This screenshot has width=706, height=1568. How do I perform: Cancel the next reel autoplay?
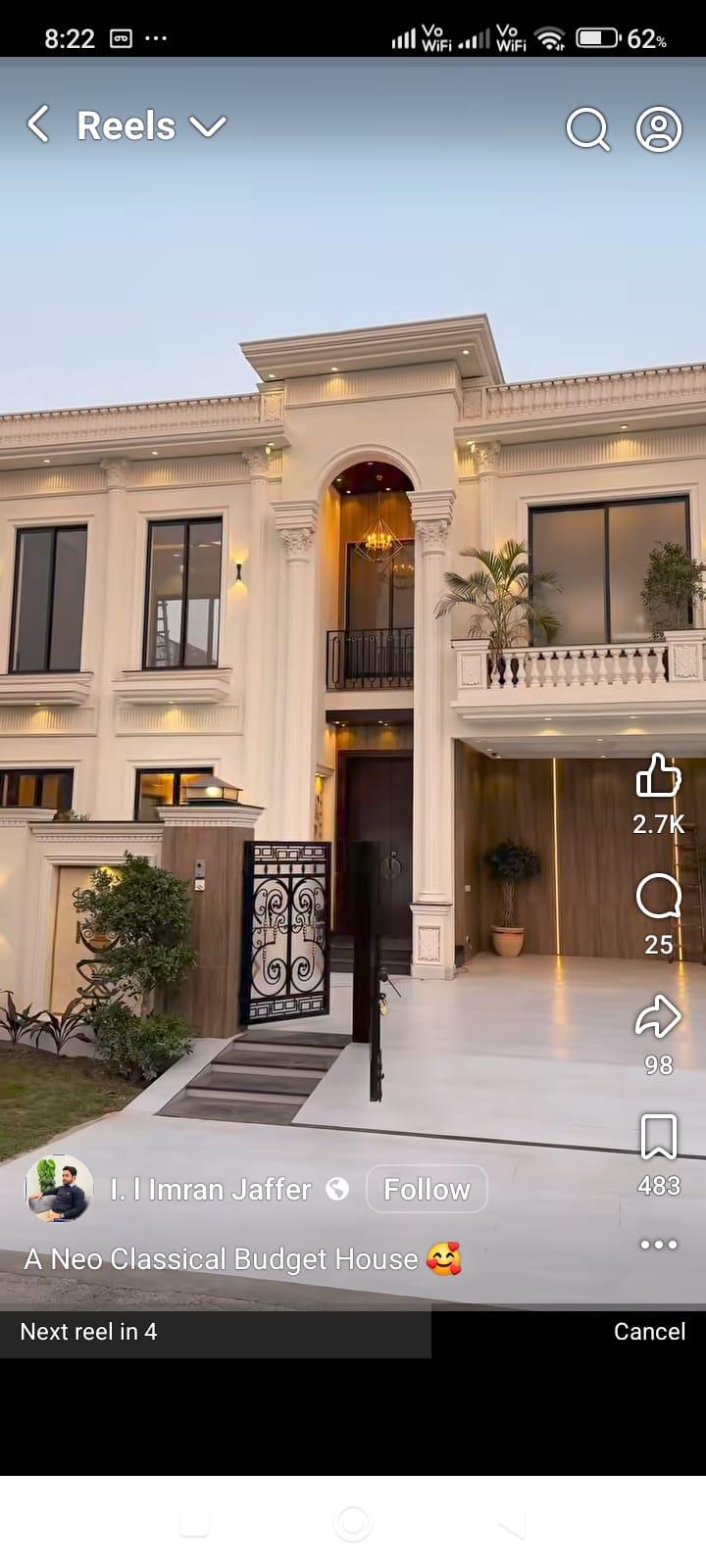649,1331
